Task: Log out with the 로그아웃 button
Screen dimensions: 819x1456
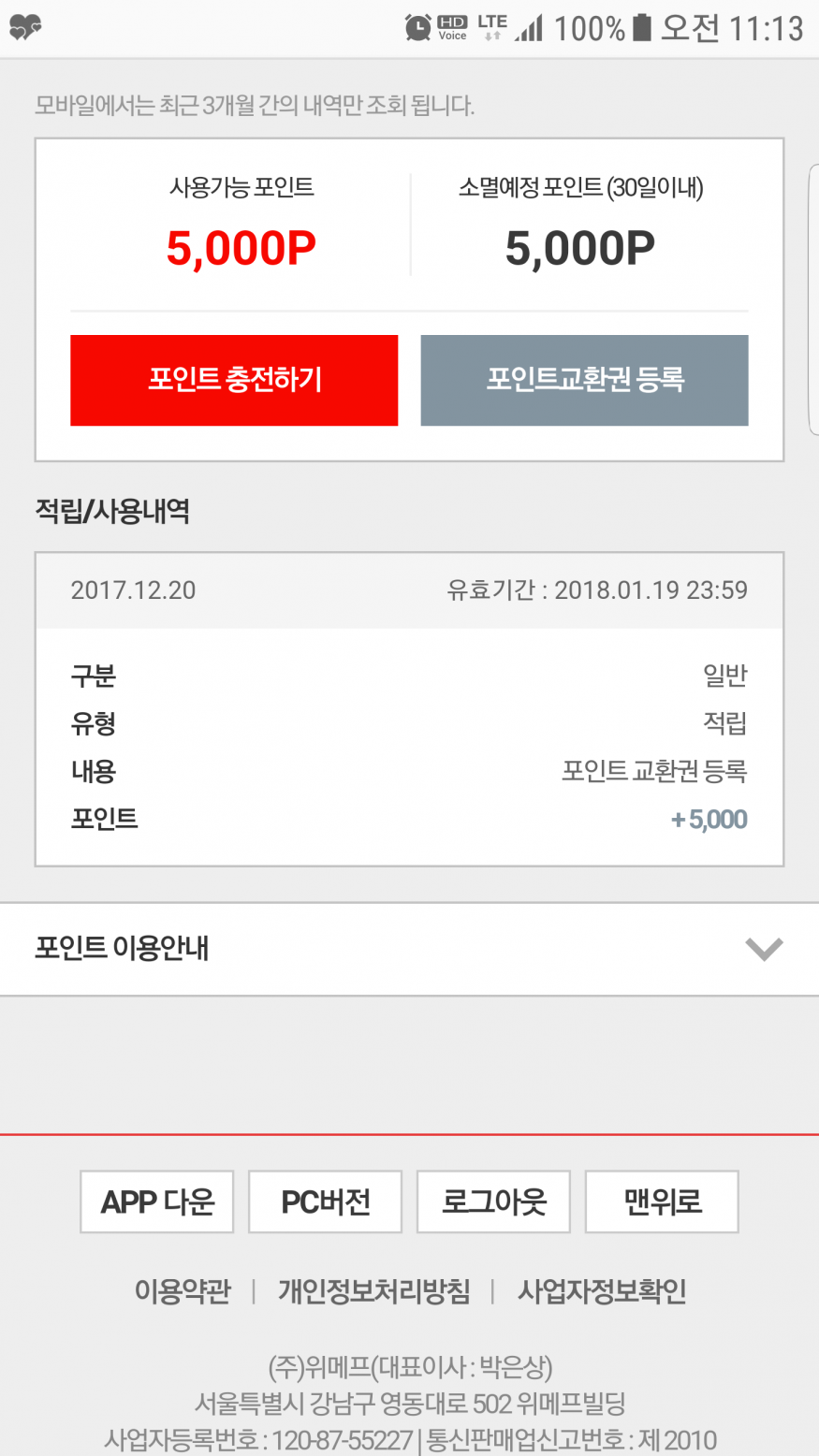Action: click(x=493, y=1201)
